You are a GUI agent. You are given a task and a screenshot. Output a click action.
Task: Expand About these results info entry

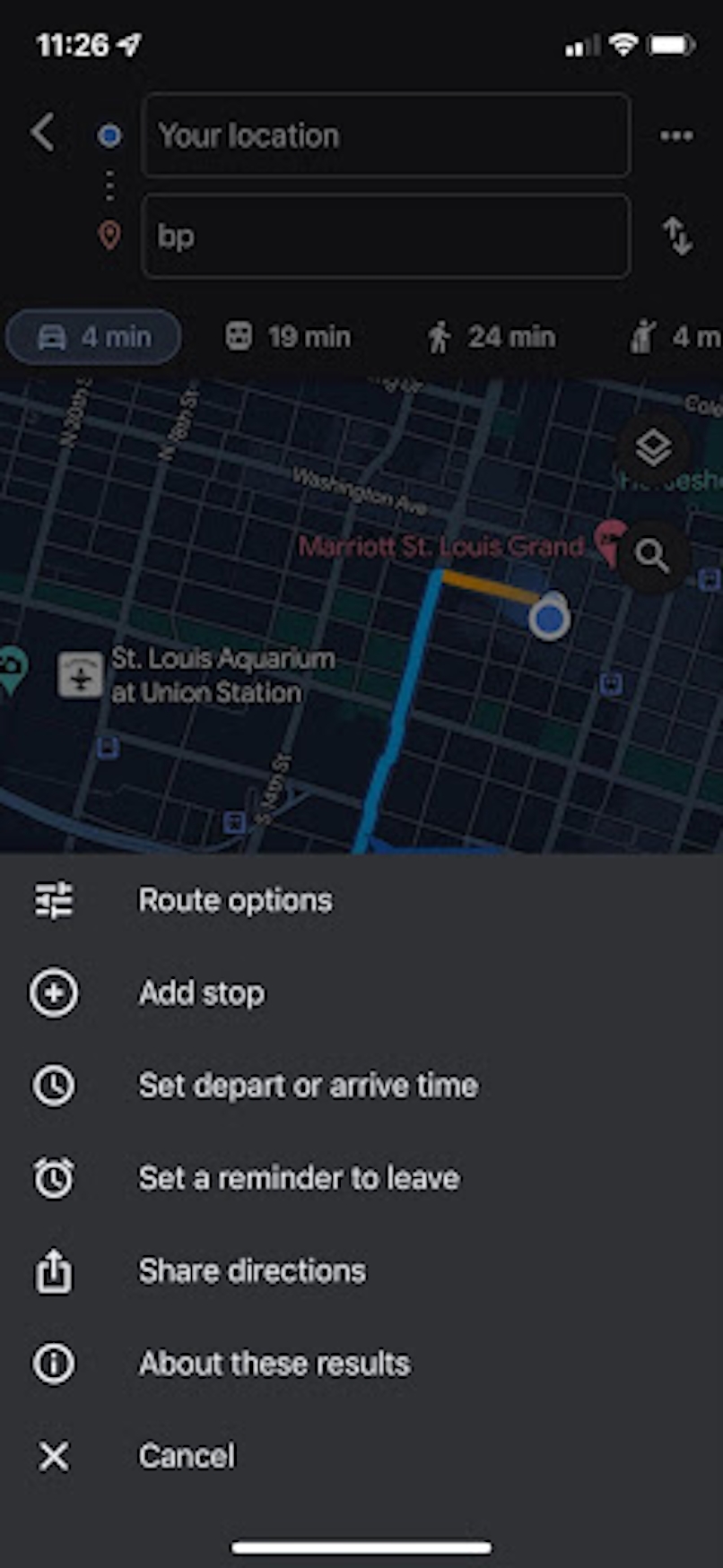click(x=274, y=1363)
